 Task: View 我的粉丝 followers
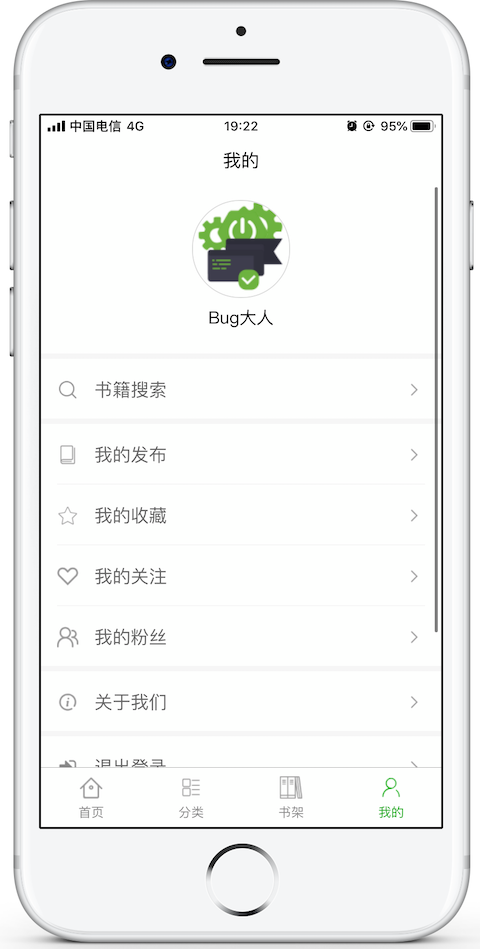pos(240,637)
